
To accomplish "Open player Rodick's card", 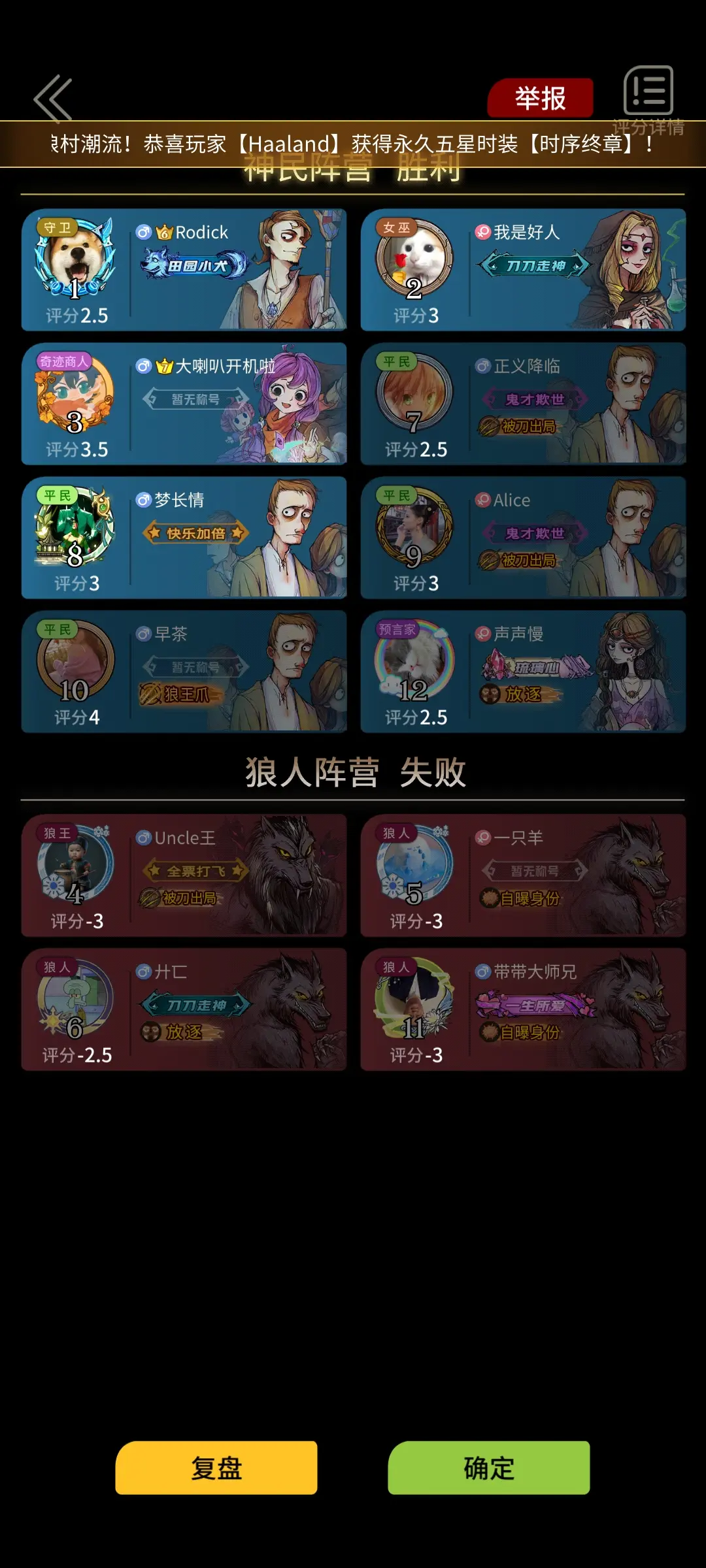I will tap(184, 270).
